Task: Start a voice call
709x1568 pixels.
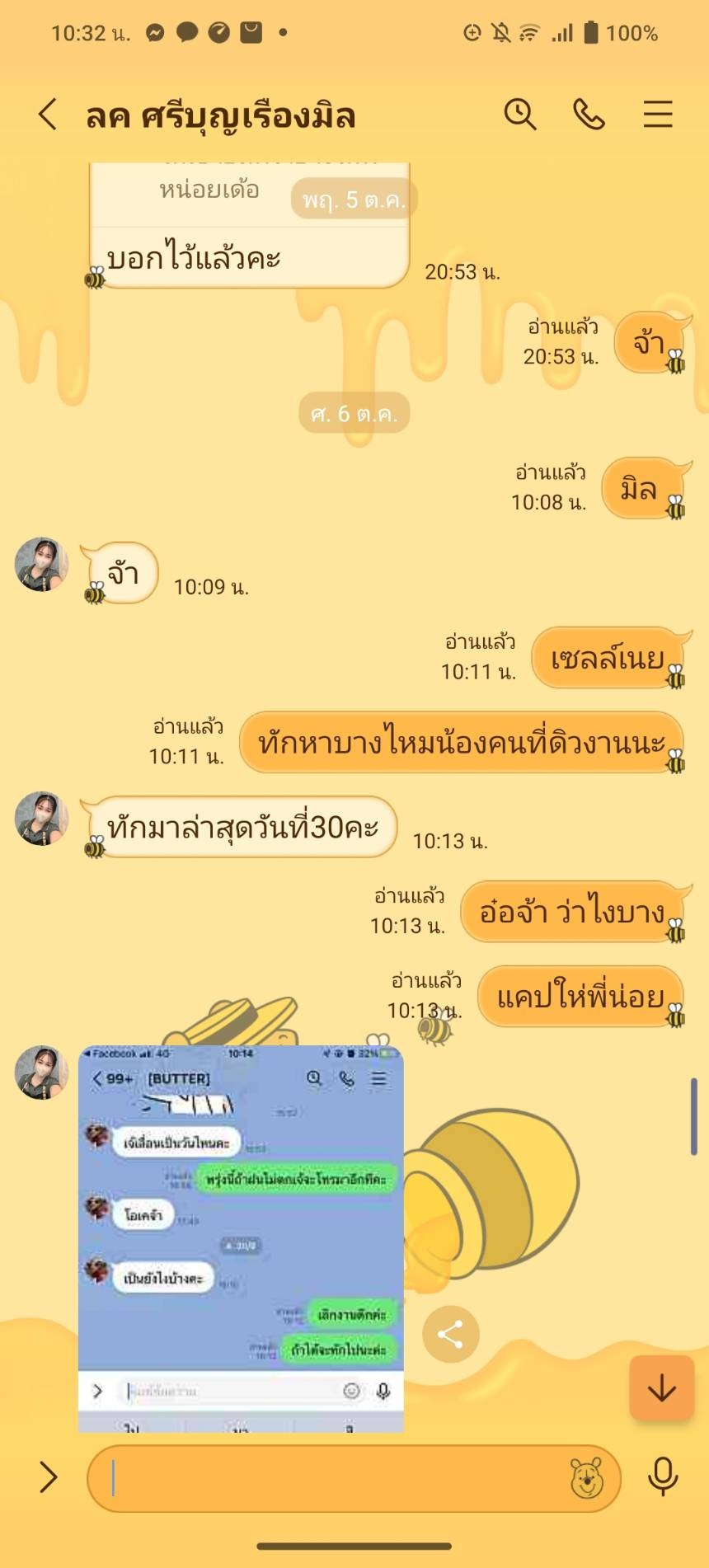Action: (x=589, y=115)
